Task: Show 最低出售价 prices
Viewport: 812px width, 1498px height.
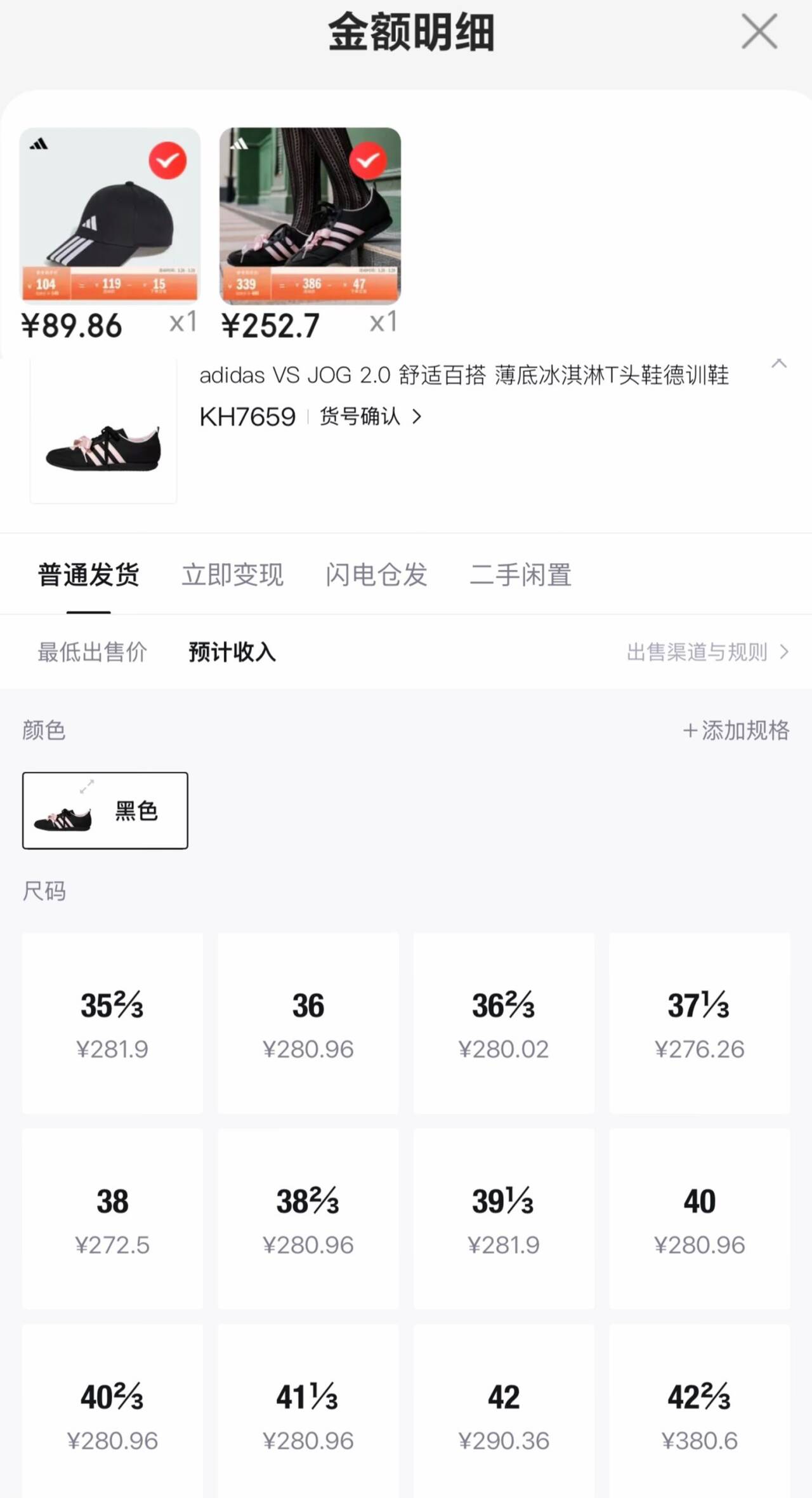Action: click(93, 652)
